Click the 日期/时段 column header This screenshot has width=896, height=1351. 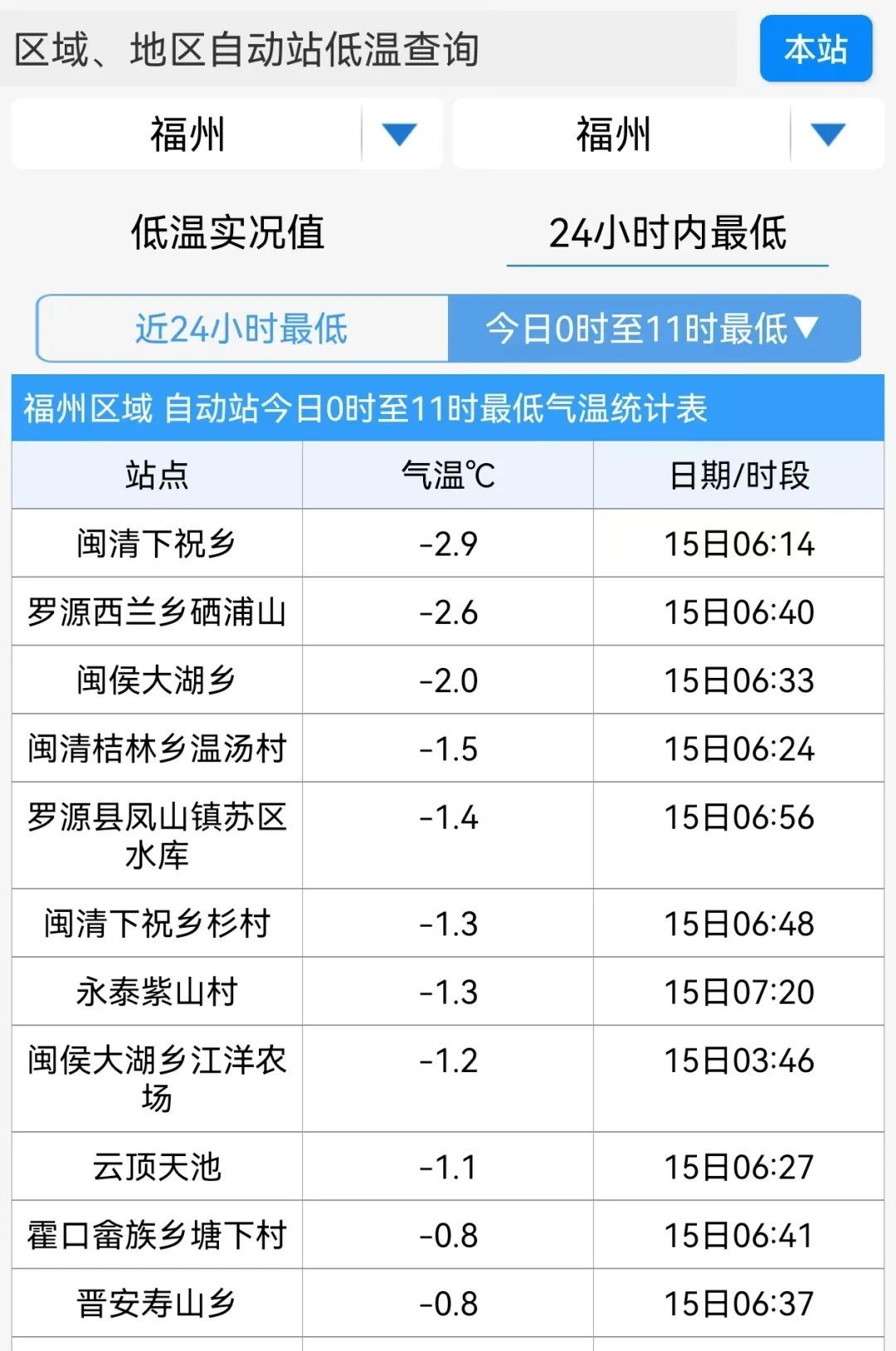click(744, 476)
